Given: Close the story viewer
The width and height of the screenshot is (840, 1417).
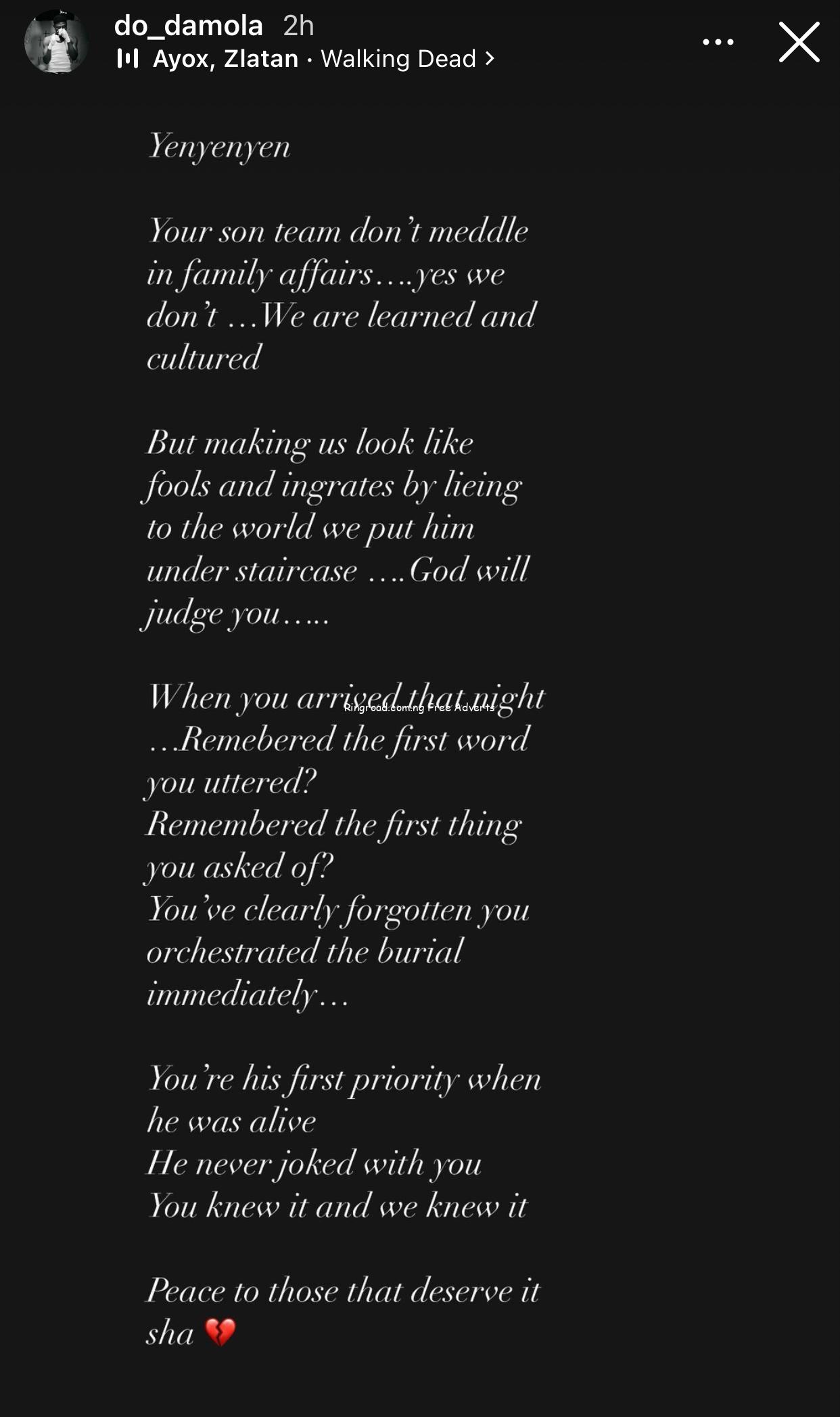Looking at the screenshot, I should (799, 42).
